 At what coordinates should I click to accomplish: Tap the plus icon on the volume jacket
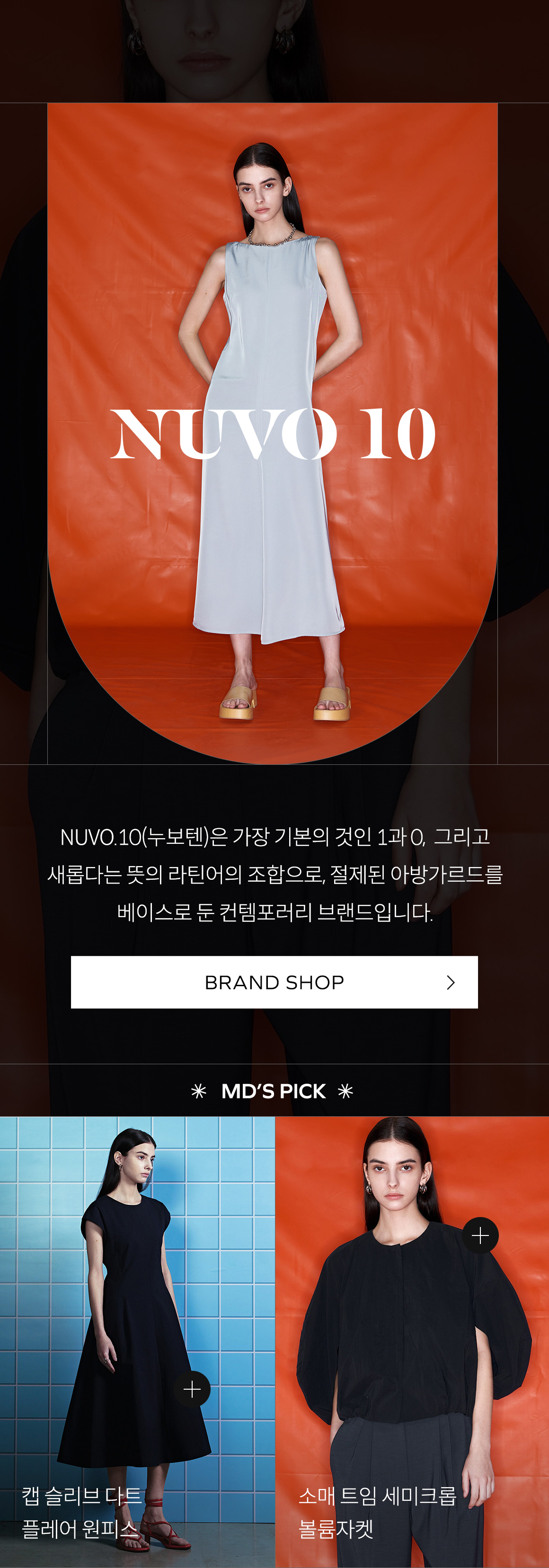pyautogui.click(x=480, y=1235)
